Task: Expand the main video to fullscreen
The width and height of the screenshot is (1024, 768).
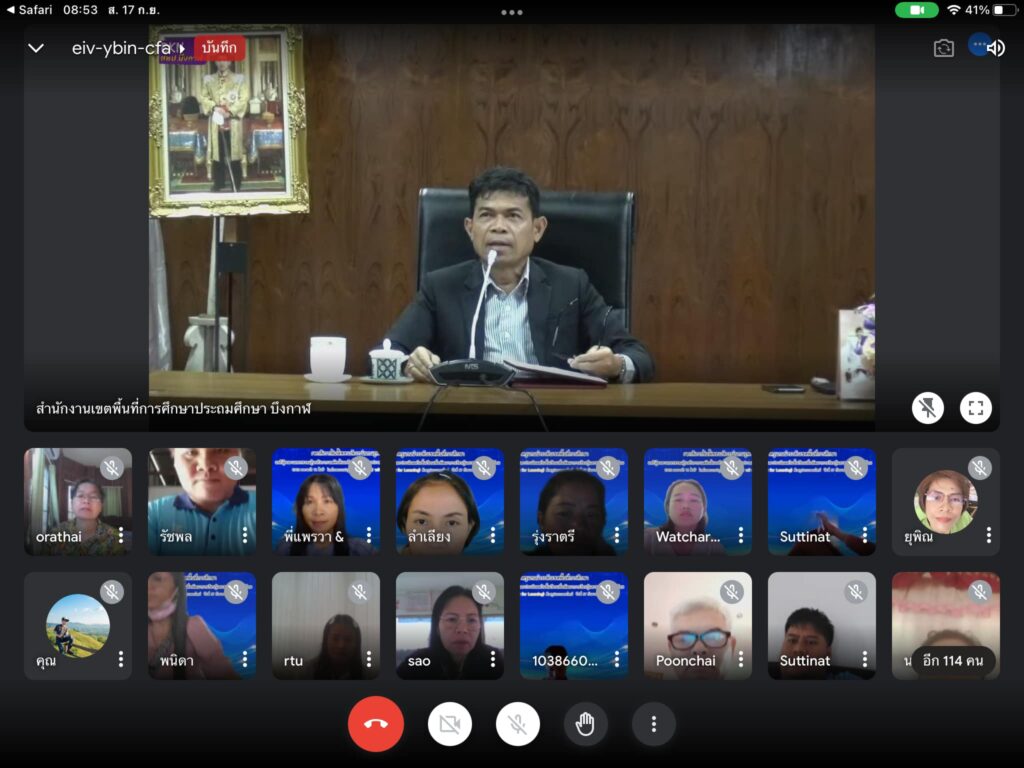Action: [976, 407]
